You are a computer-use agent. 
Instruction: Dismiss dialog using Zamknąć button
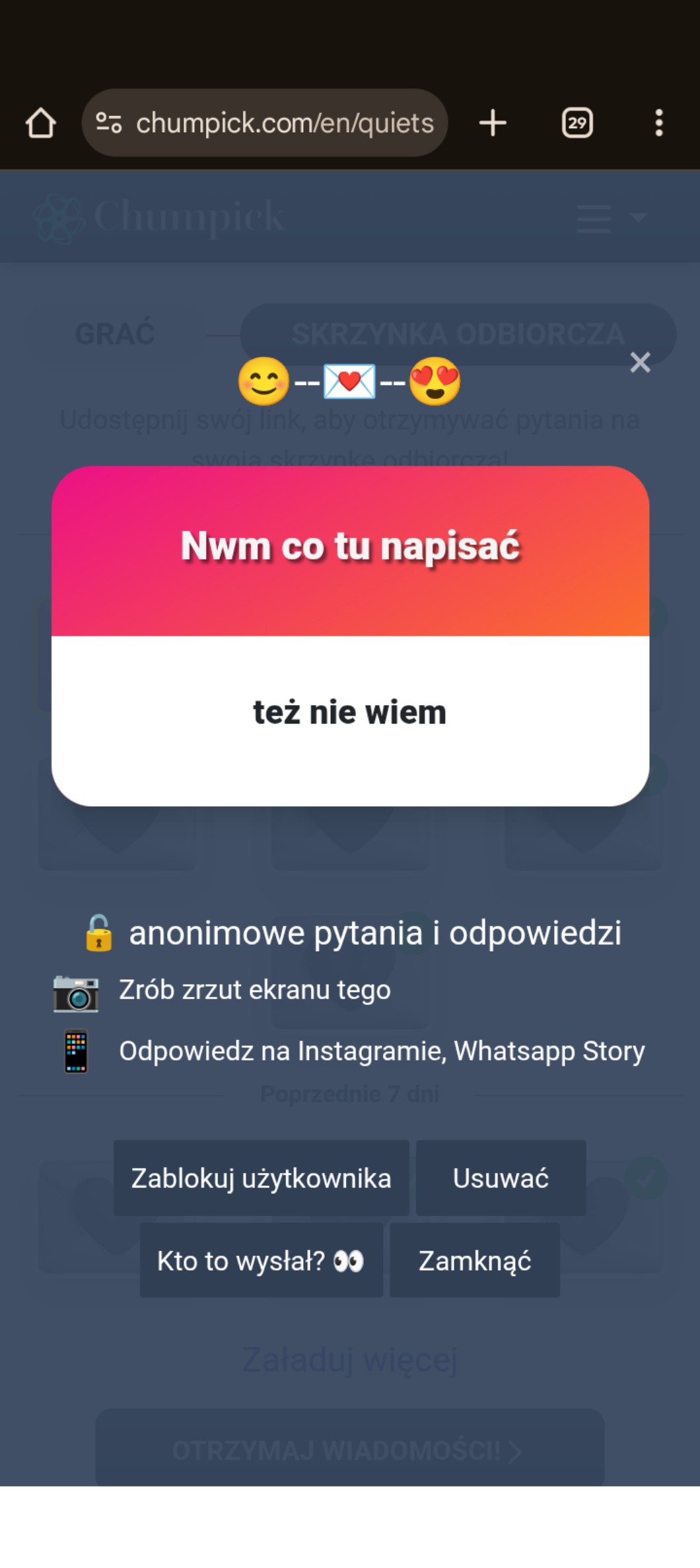click(x=474, y=1261)
